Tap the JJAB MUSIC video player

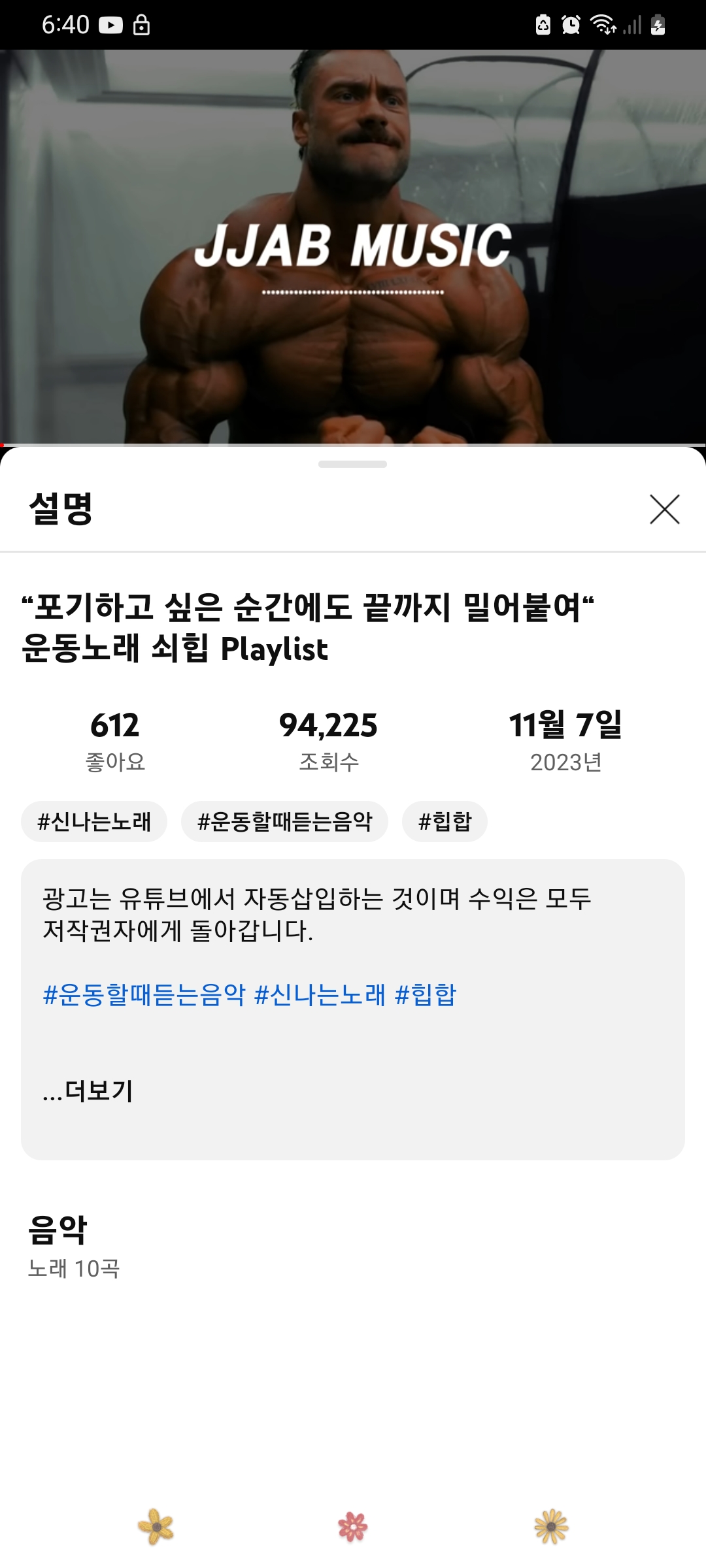click(353, 247)
